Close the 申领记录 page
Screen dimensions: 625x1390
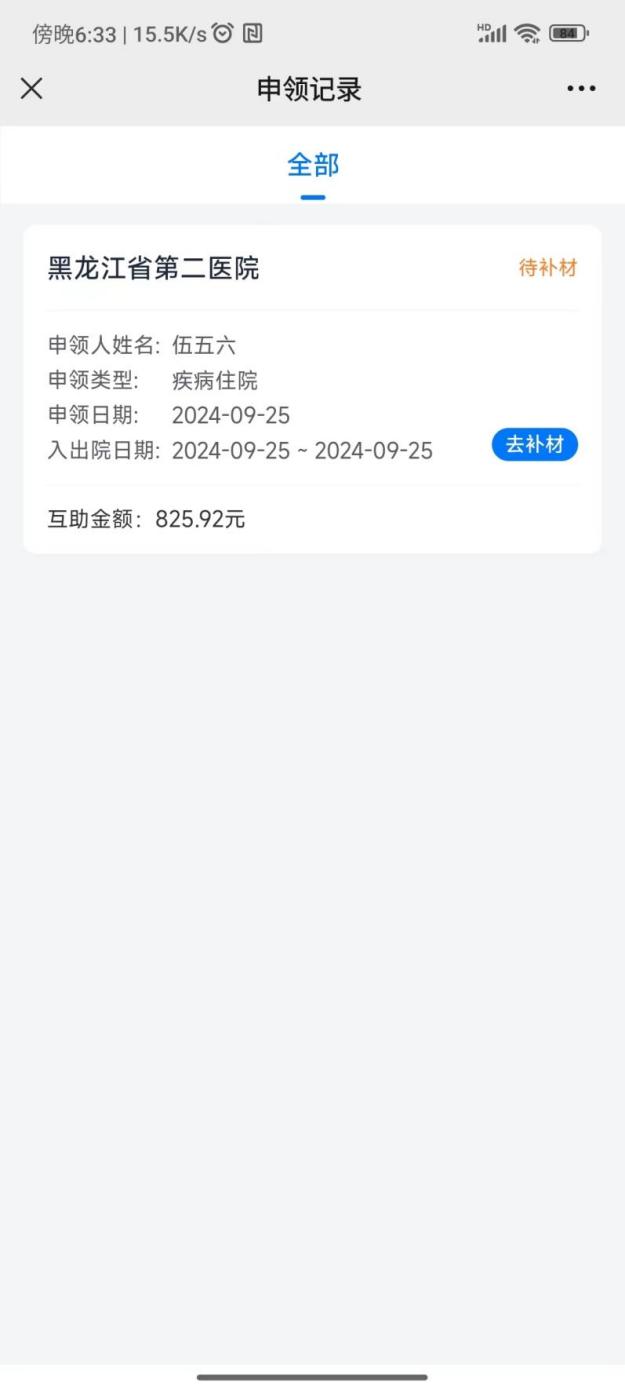[x=32, y=89]
